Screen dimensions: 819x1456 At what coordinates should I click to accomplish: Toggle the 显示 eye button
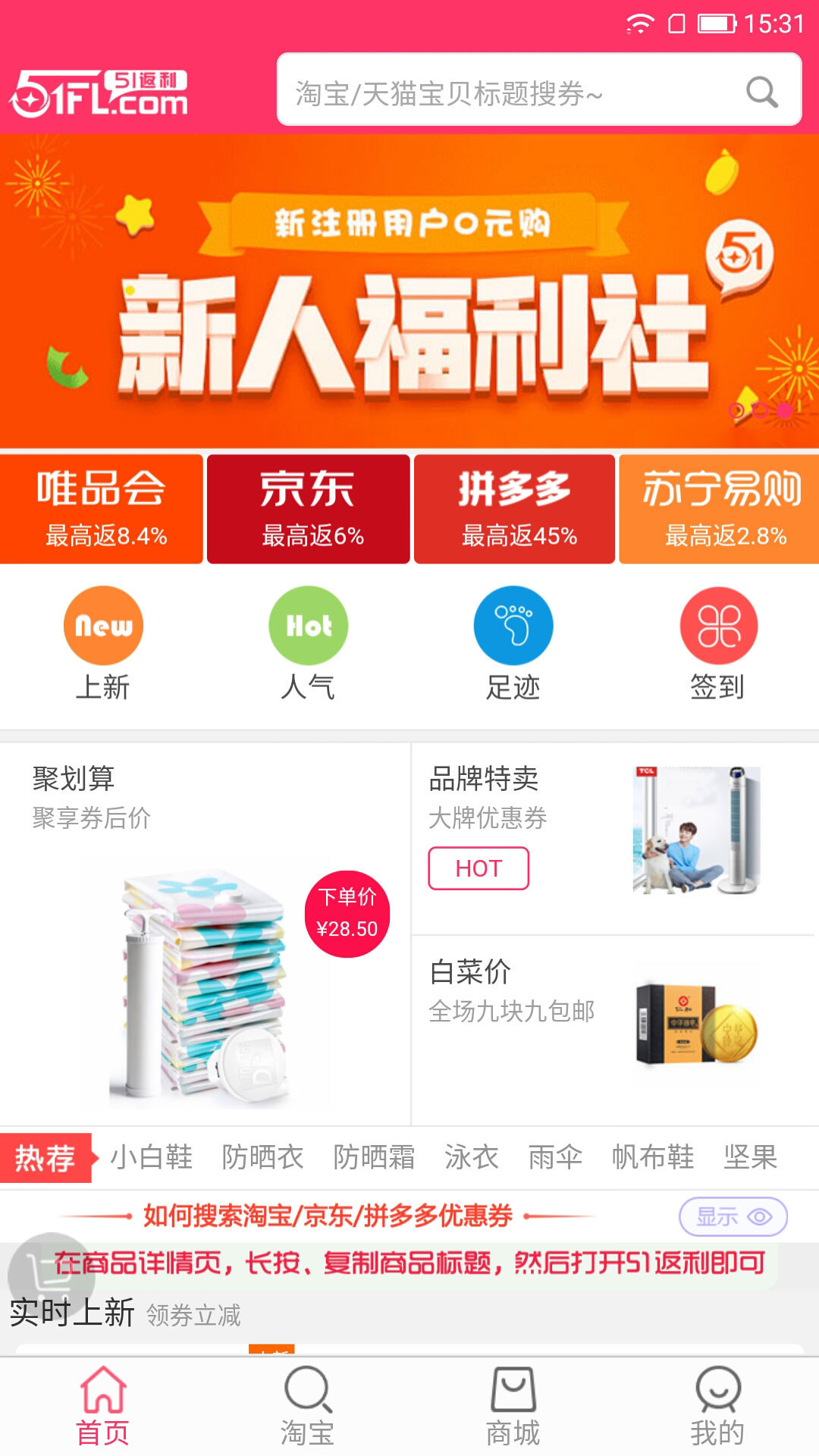pyautogui.click(x=733, y=1216)
